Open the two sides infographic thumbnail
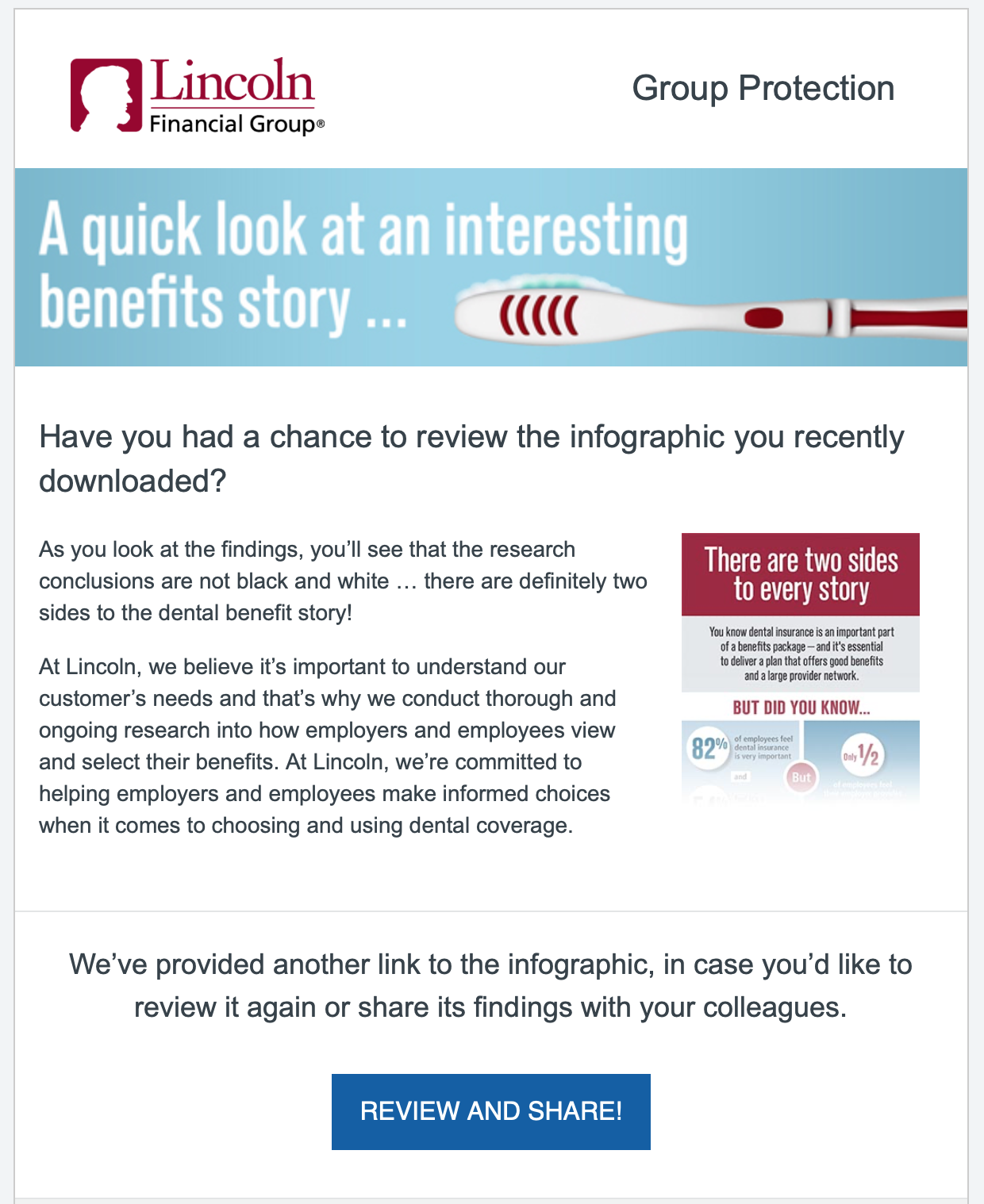The image size is (984, 1204). [x=800, y=668]
